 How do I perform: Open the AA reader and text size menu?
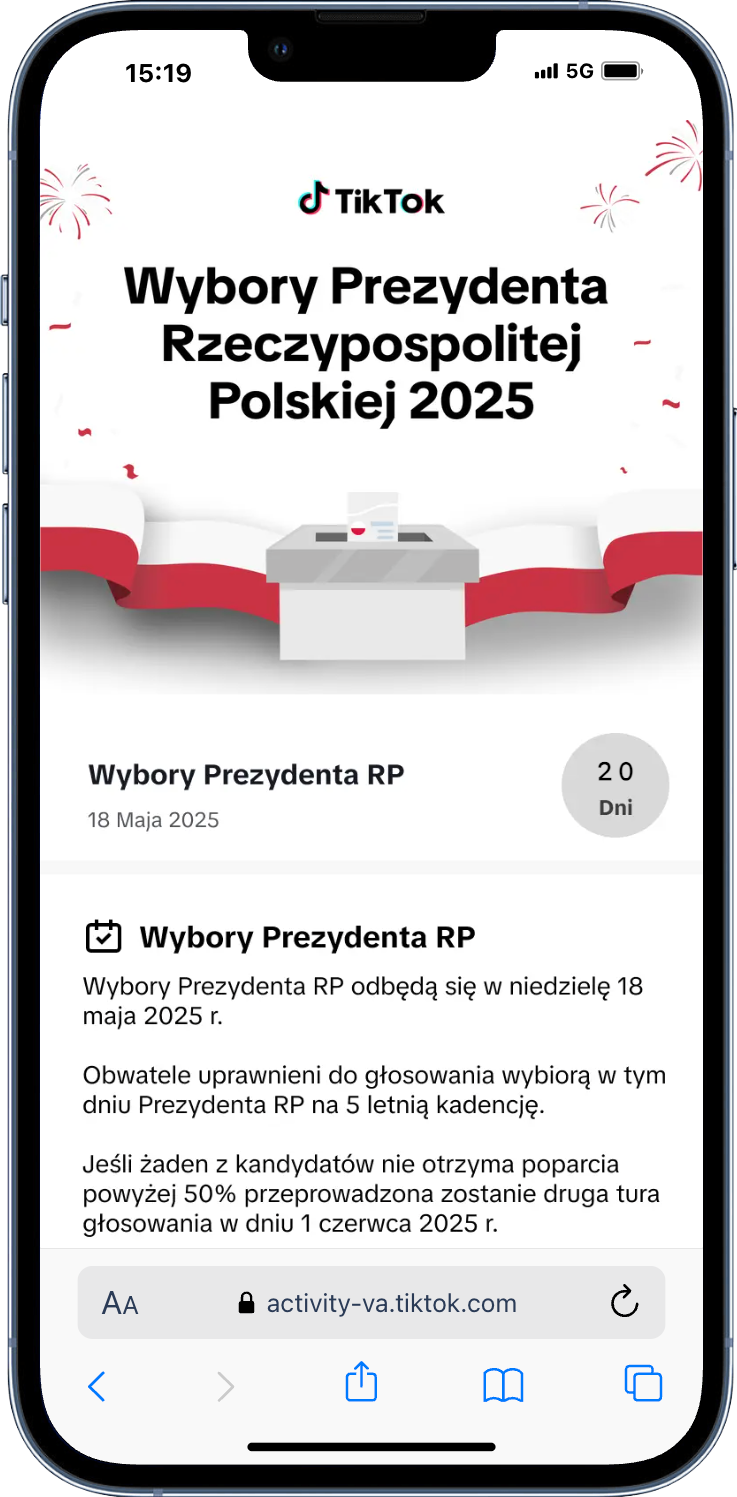point(120,1304)
